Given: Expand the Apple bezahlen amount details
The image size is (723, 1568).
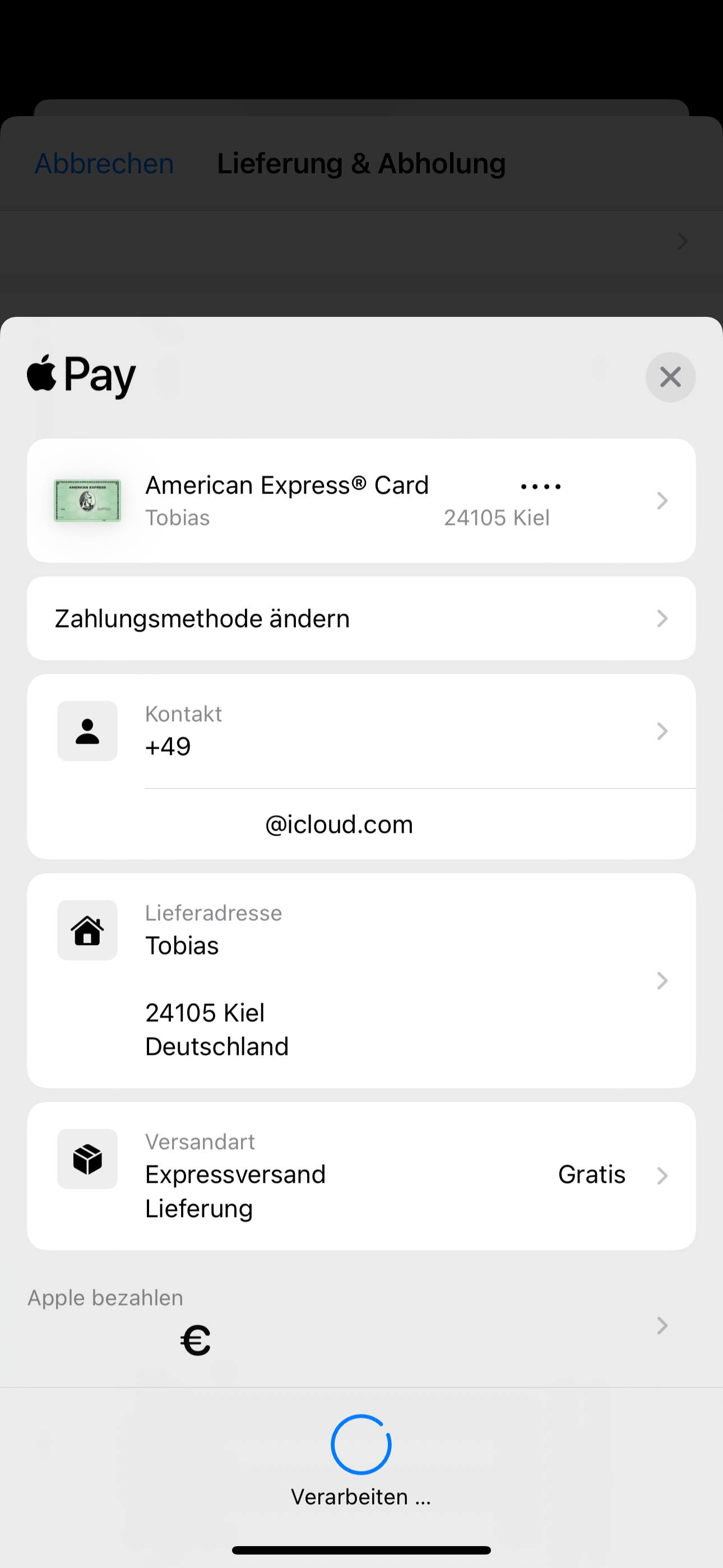Looking at the screenshot, I should (x=361, y=1325).
